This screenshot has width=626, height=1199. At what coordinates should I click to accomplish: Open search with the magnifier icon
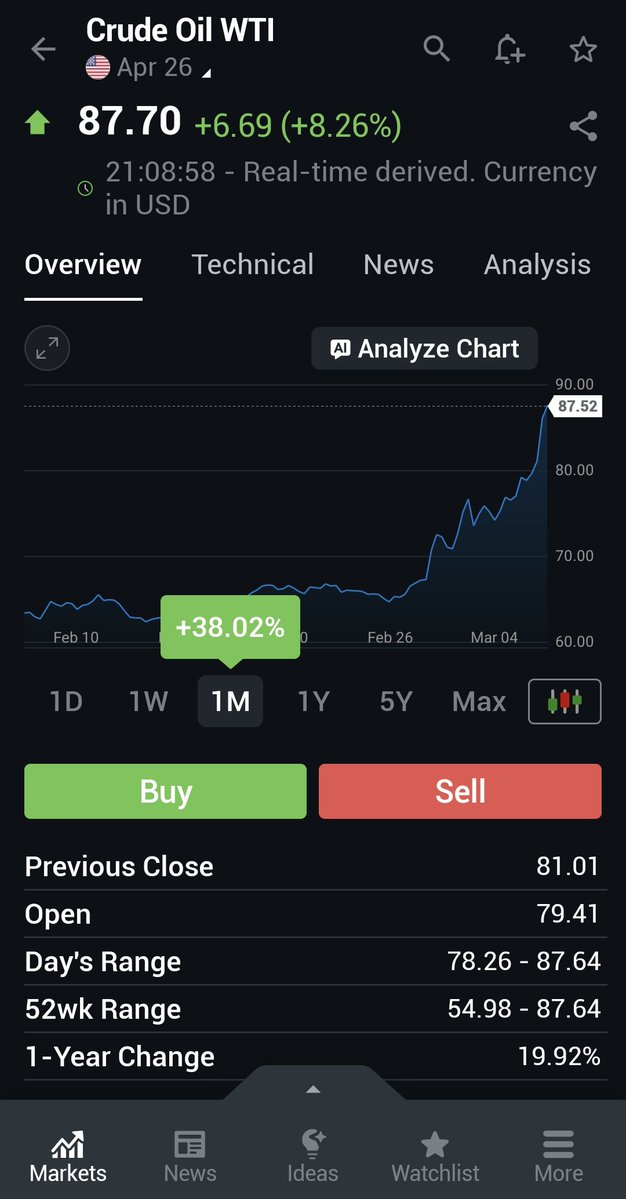(436, 49)
